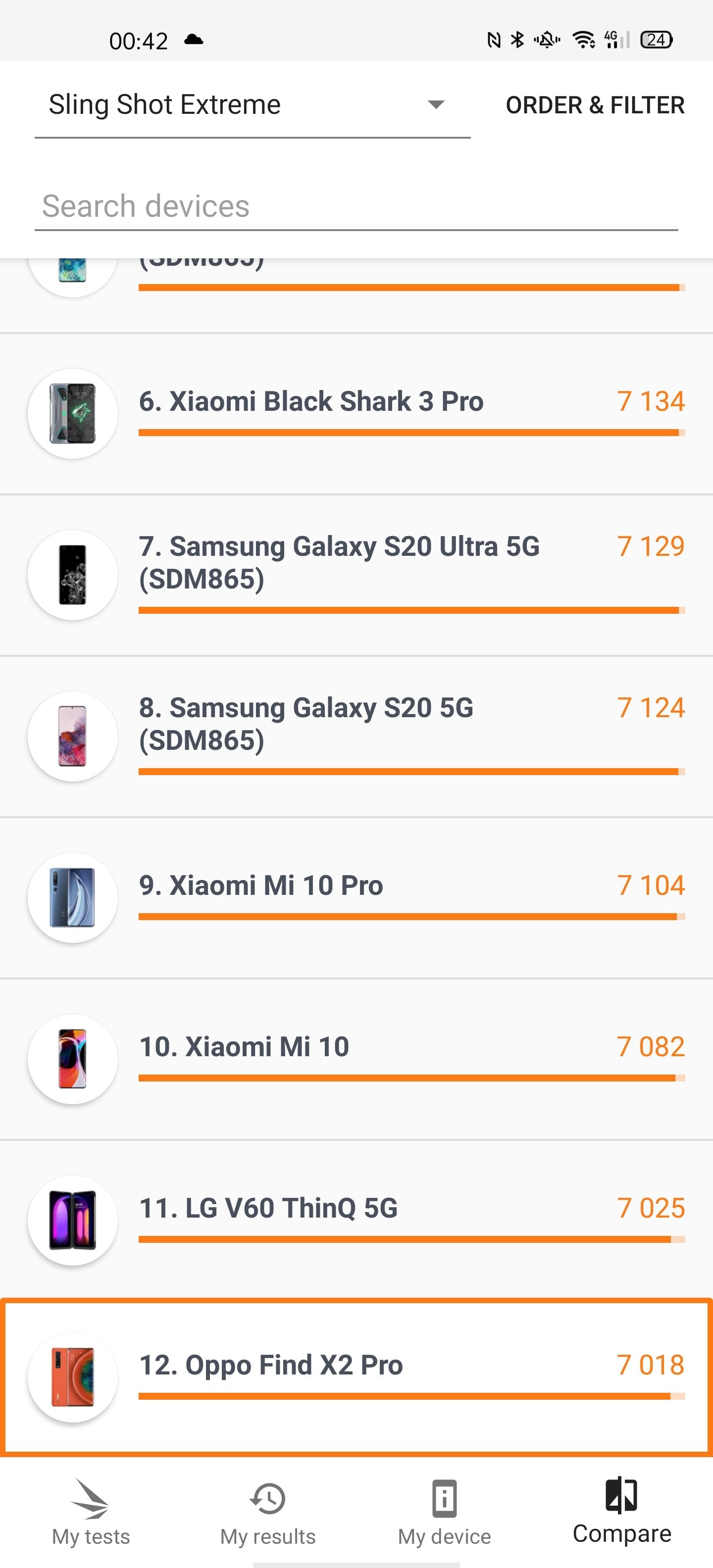View Samsung Galaxy S20 5G (SDM865) details
713x1568 pixels.
pyautogui.click(x=356, y=736)
